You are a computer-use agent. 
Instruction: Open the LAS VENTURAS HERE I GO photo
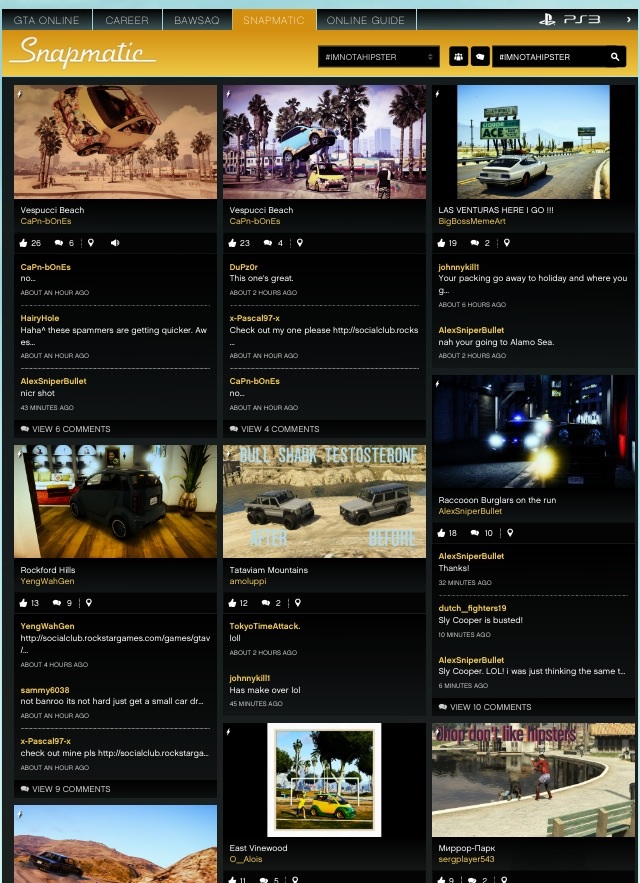pyautogui.click(x=532, y=141)
